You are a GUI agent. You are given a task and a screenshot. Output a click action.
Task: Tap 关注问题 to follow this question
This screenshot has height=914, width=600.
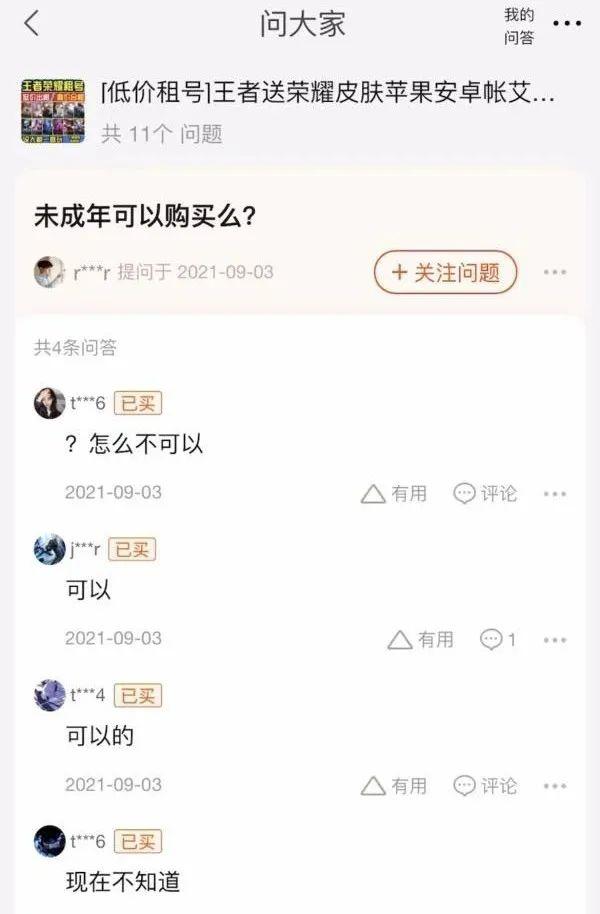click(446, 272)
